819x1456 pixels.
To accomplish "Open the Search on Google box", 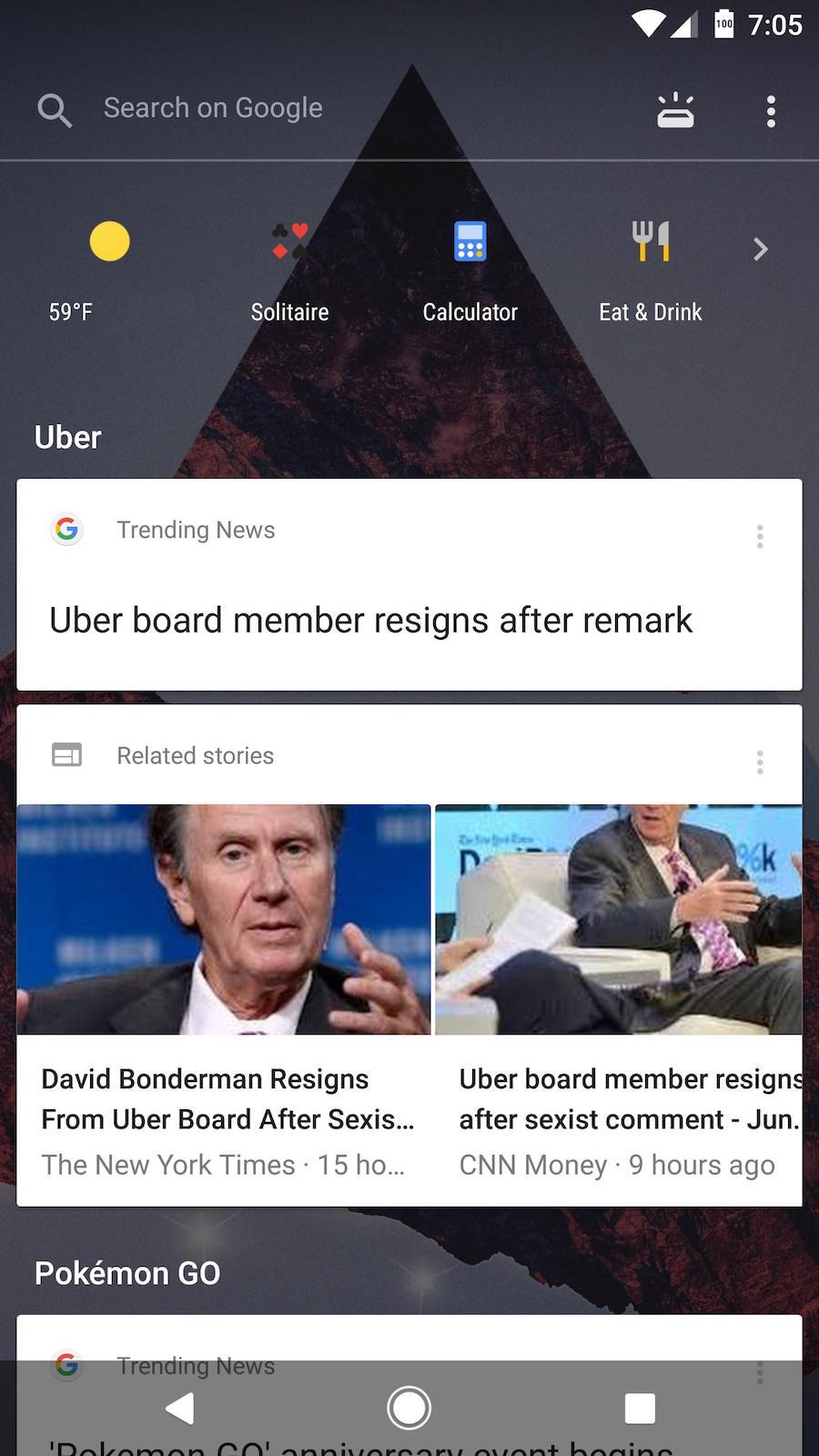I will [213, 108].
